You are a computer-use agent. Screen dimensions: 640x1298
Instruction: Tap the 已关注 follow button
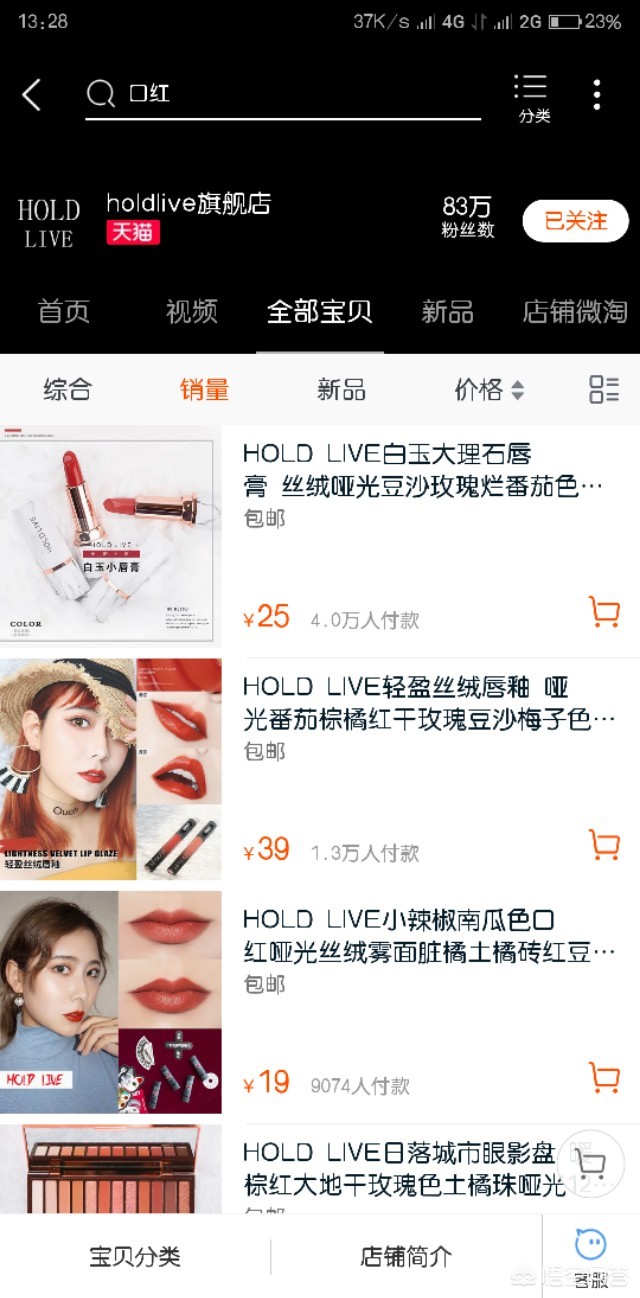tap(575, 221)
